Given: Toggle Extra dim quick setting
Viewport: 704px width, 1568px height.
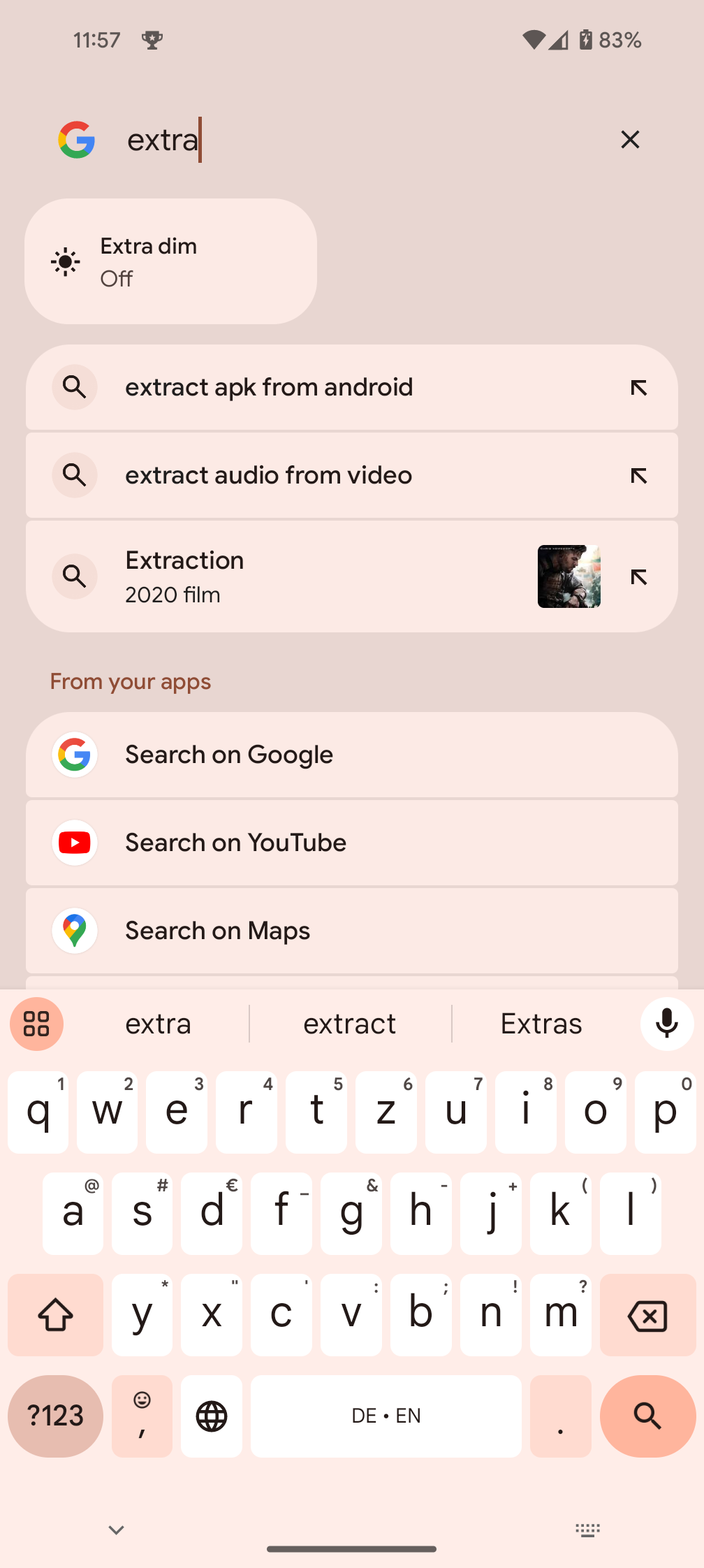Looking at the screenshot, I should pos(170,261).
